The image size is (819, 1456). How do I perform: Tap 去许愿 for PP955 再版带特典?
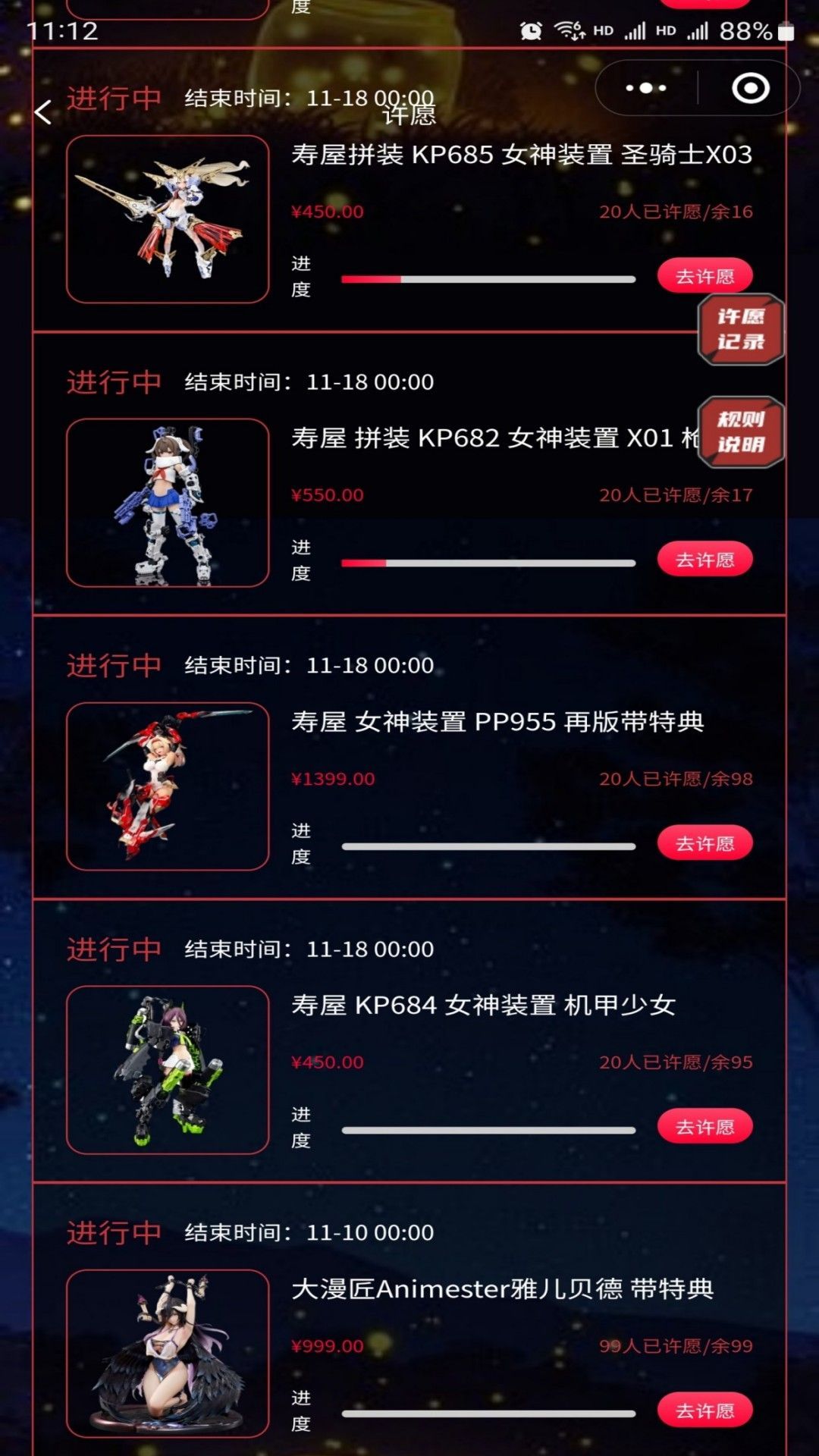704,843
